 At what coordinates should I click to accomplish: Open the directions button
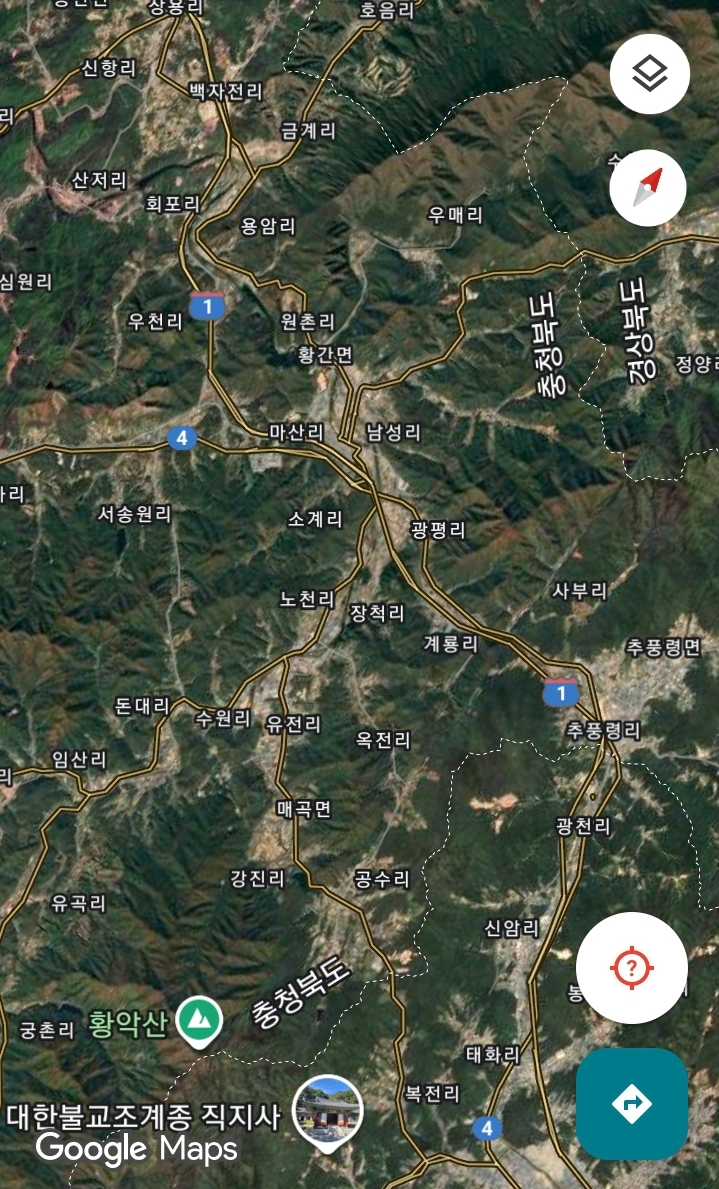(632, 1103)
